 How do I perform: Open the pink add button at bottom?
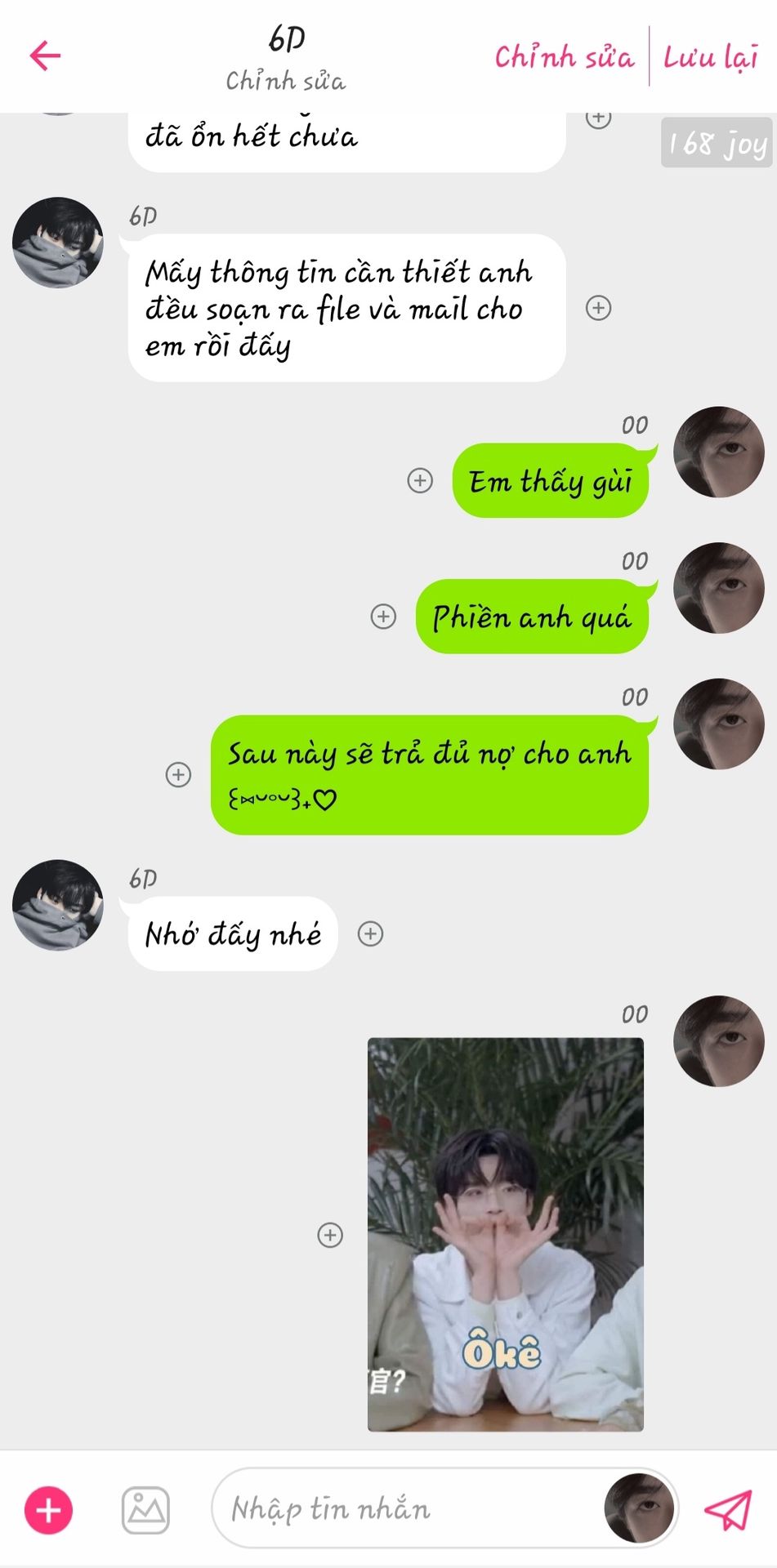[49, 1510]
